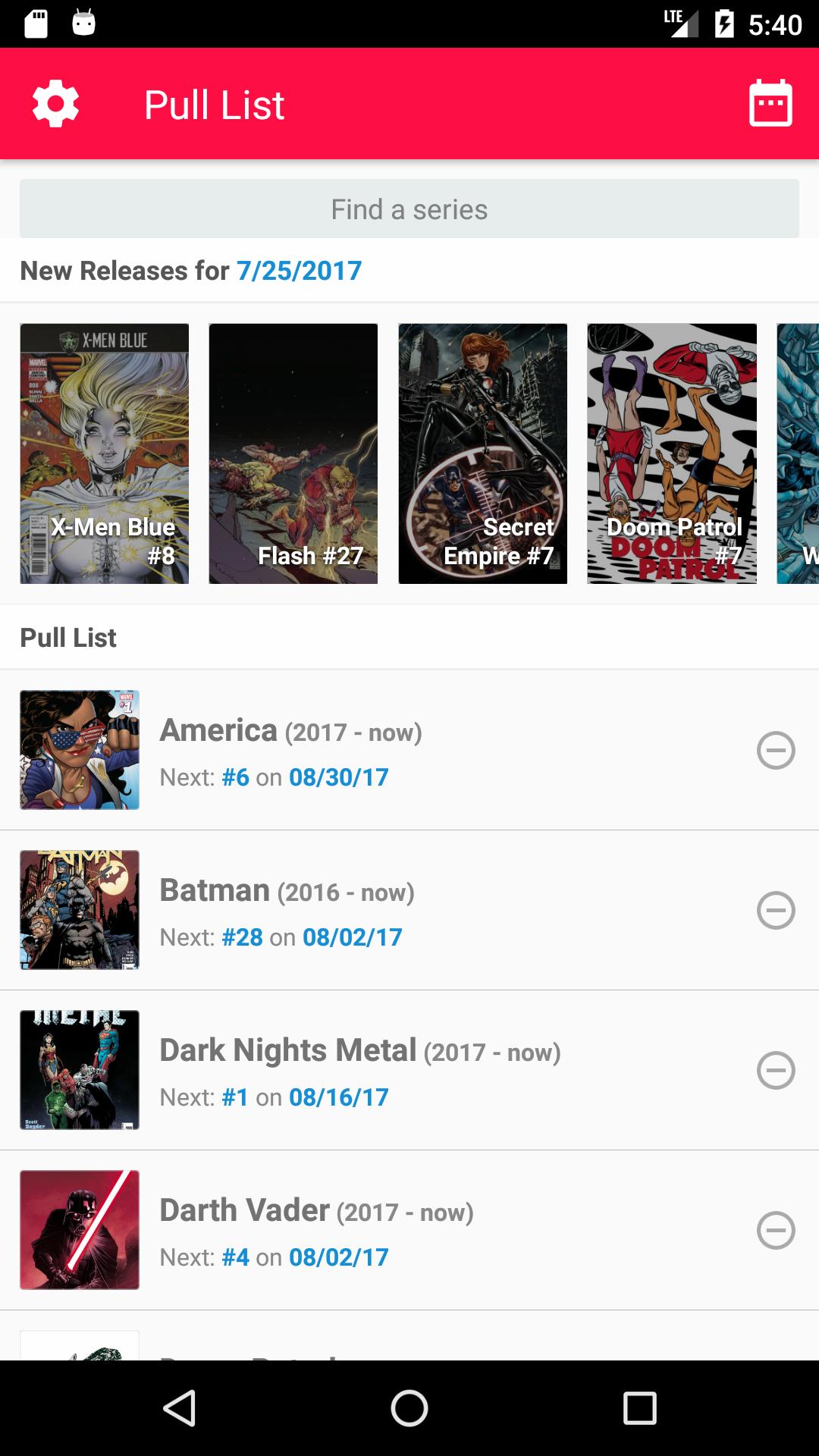Screen dimensions: 819x1456
Task: Open the X-Men Blue #8 cover
Action: point(105,453)
